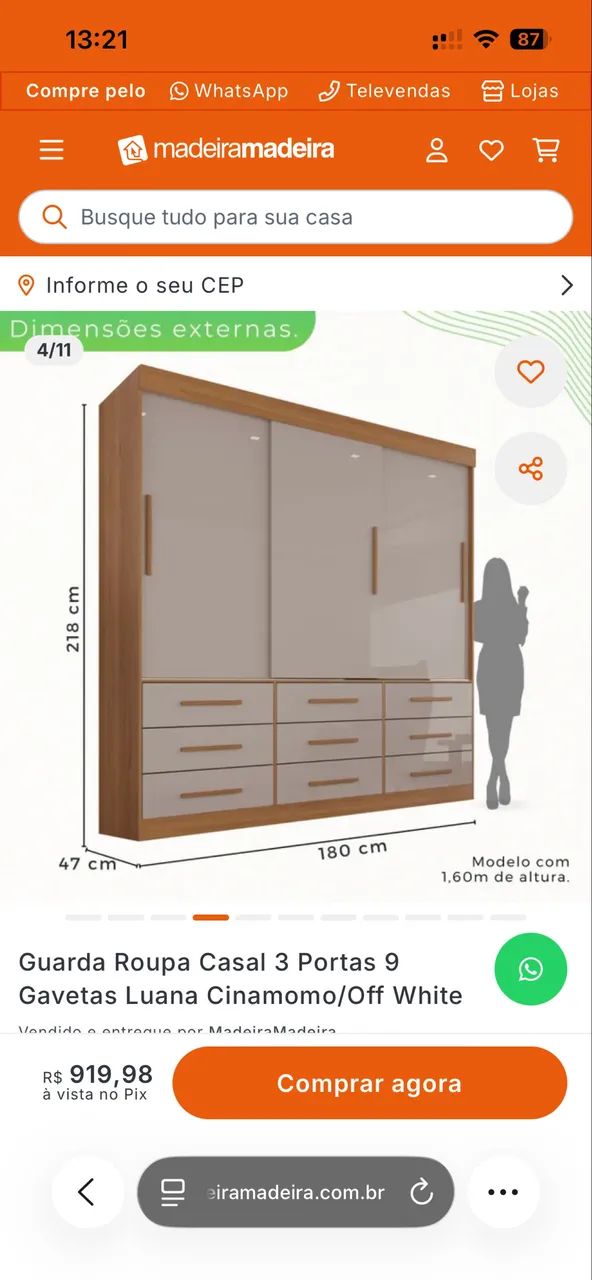Tap Comprar agora
The height and width of the screenshot is (1280, 592).
tap(370, 1083)
